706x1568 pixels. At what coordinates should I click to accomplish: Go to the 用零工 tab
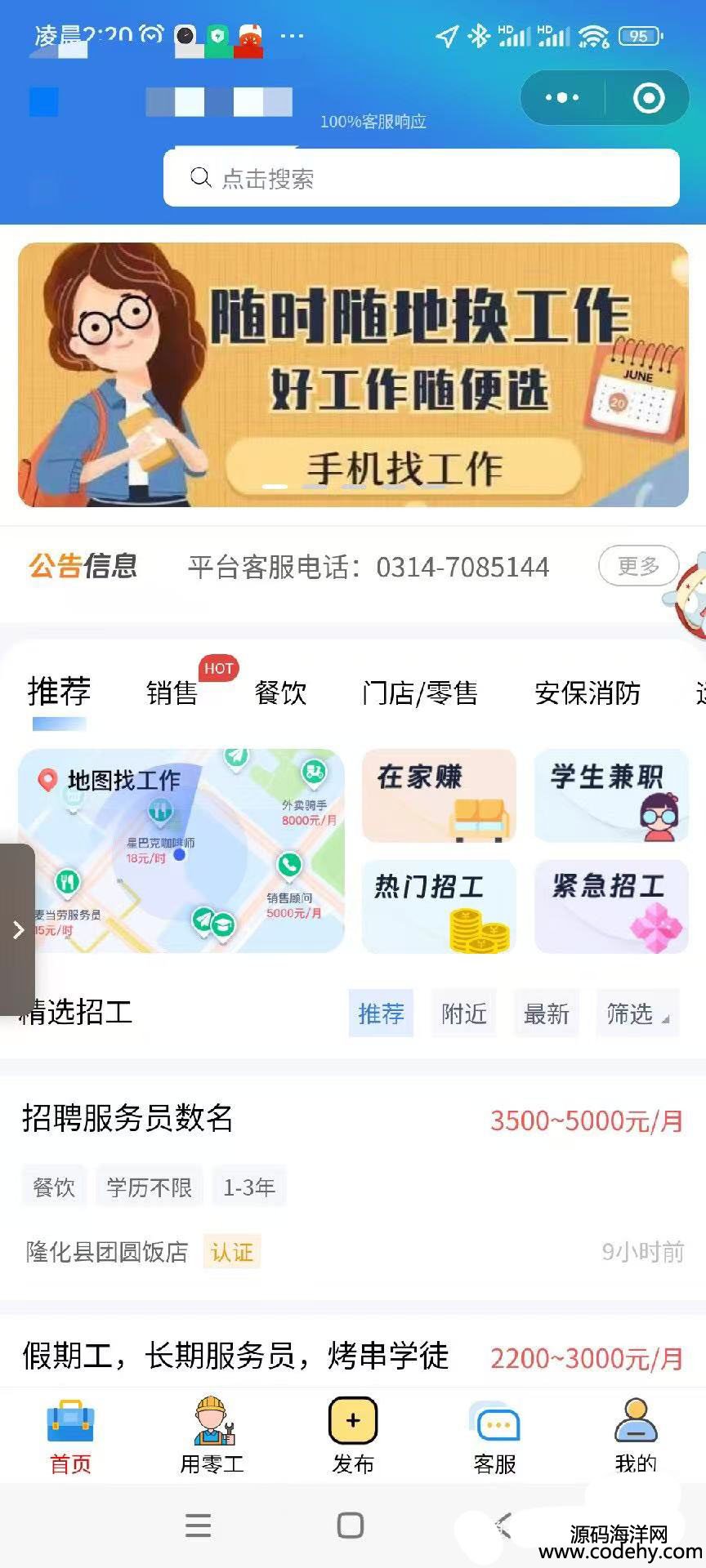click(x=212, y=1436)
